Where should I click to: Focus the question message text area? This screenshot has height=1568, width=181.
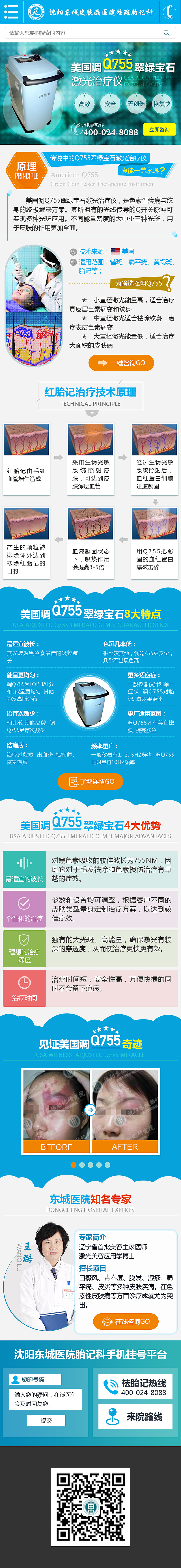point(46,1398)
